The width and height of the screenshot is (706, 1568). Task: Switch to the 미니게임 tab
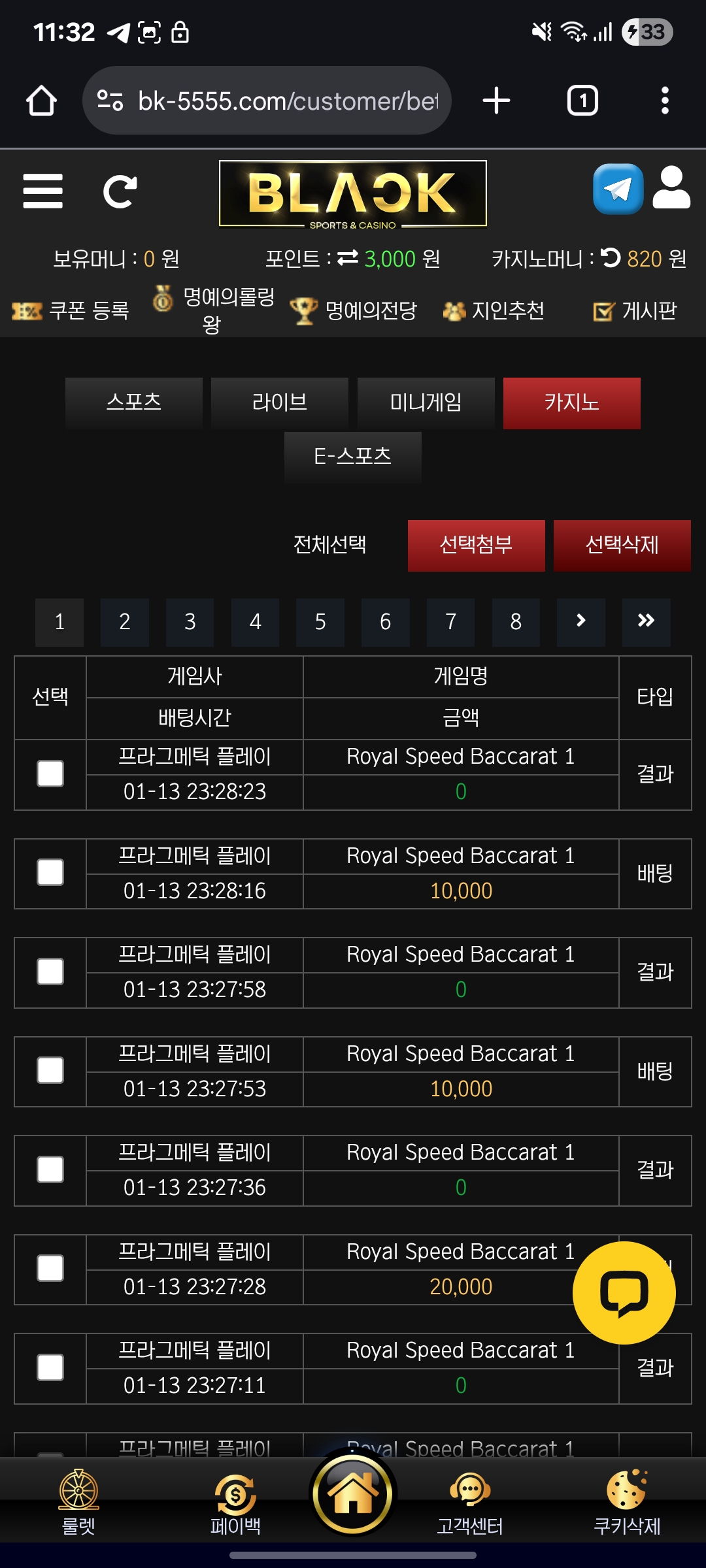click(426, 402)
